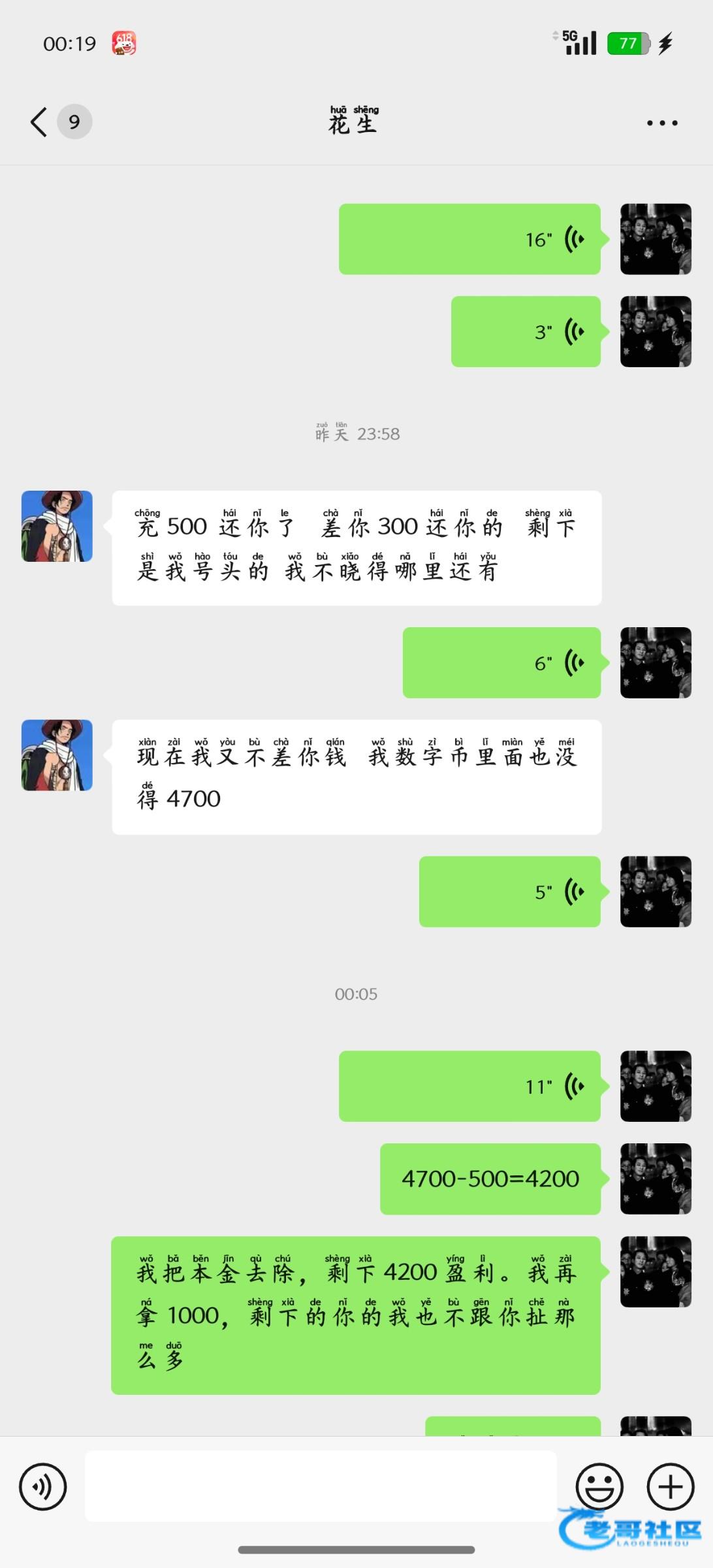Play the 11-second voice message
713x1568 pixels.
coord(469,1086)
